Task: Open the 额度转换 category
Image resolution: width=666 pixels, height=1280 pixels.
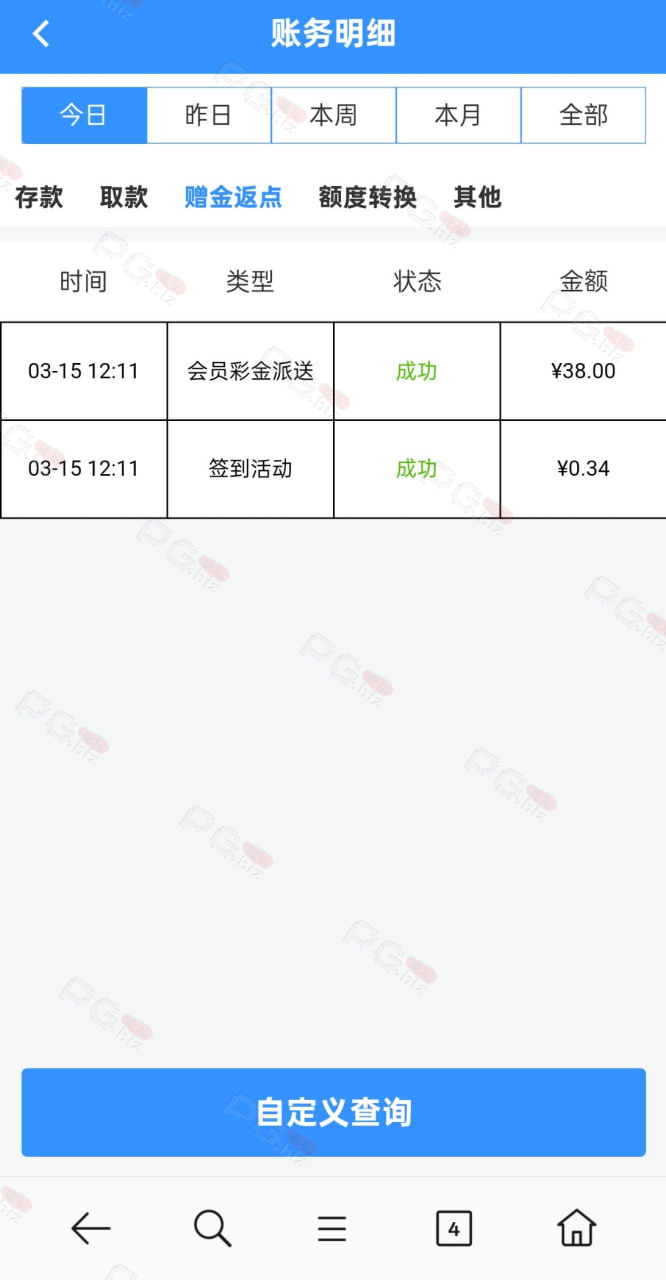Action: point(367,197)
